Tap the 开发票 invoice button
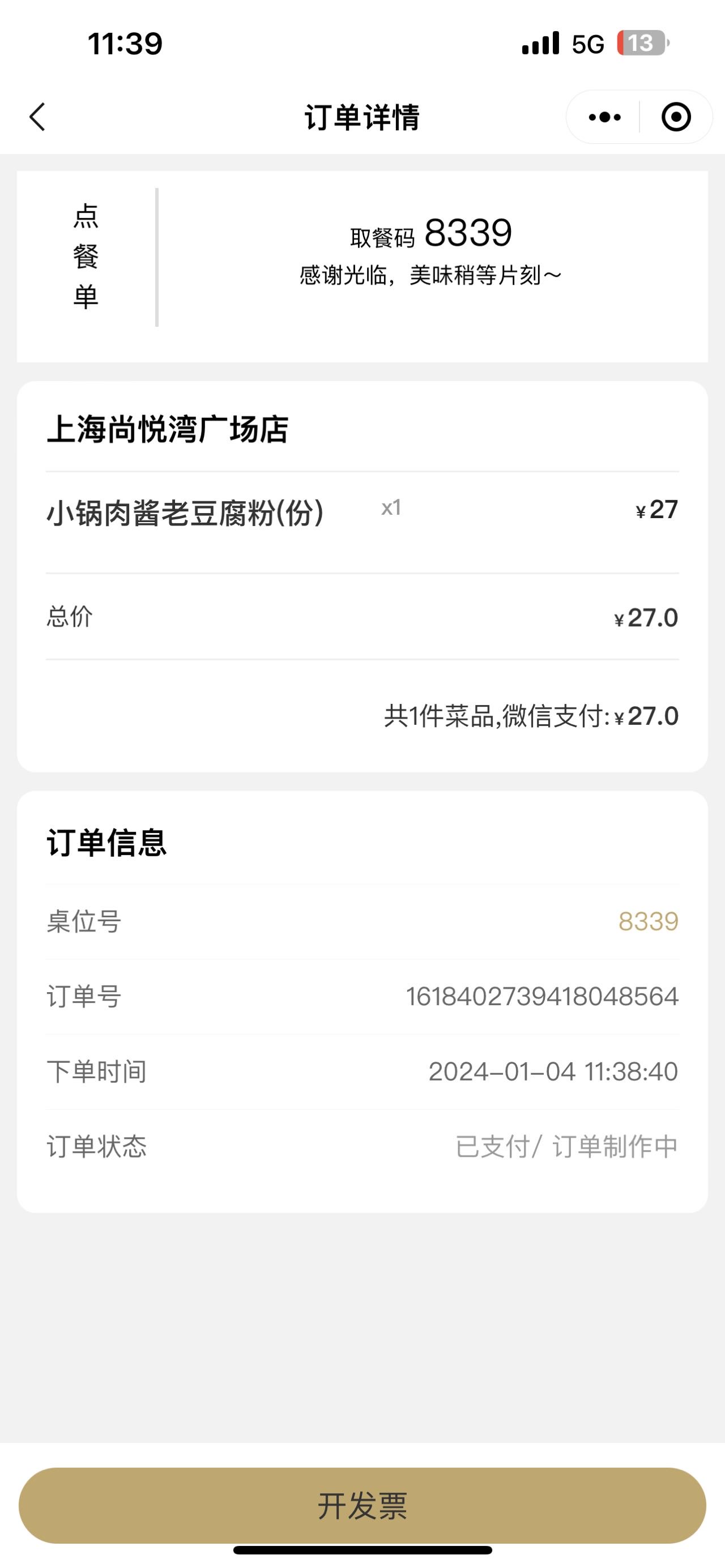This screenshot has height=1568, width=725. pyautogui.click(x=362, y=1505)
